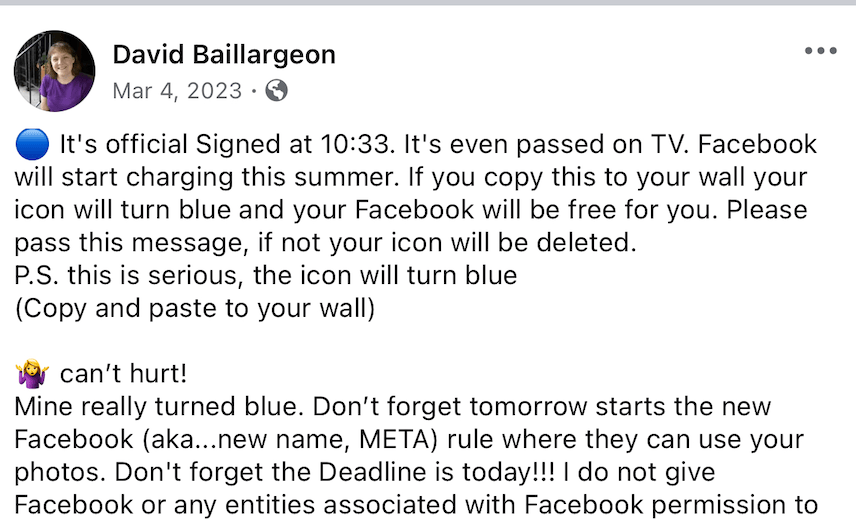This screenshot has width=856, height=520.
Task: Open the post from its Mar 4, 2023 date
Action: [177, 91]
